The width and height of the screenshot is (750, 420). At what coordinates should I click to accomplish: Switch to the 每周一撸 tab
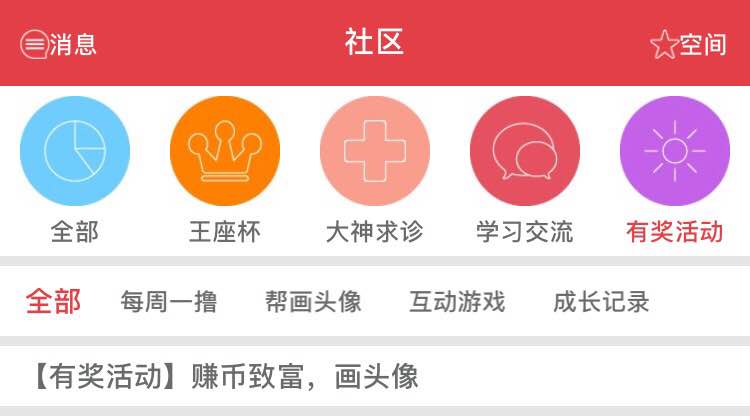(x=169, y=301)
